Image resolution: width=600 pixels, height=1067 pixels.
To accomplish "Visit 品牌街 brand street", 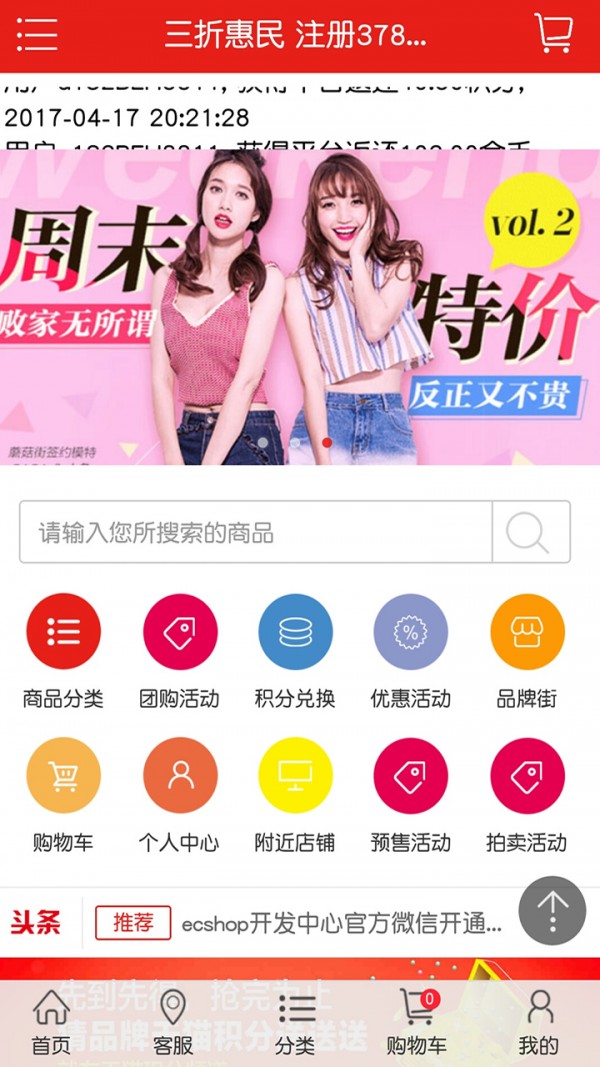I will pos(526,632).
